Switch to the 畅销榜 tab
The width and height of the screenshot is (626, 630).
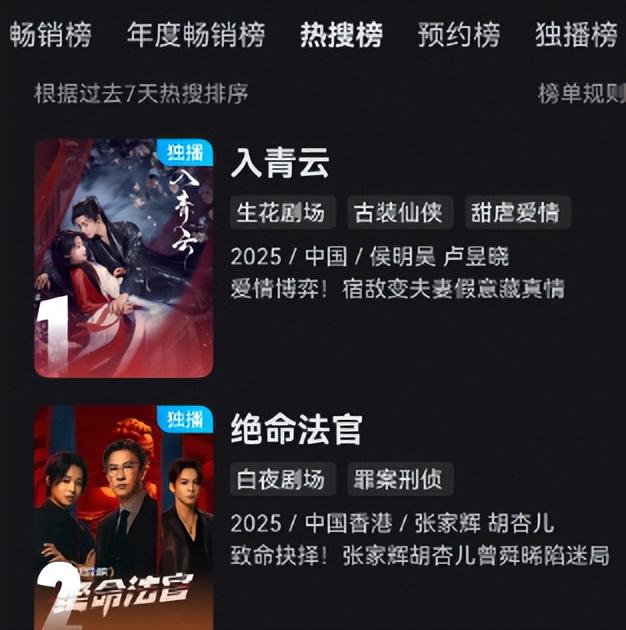50,35
